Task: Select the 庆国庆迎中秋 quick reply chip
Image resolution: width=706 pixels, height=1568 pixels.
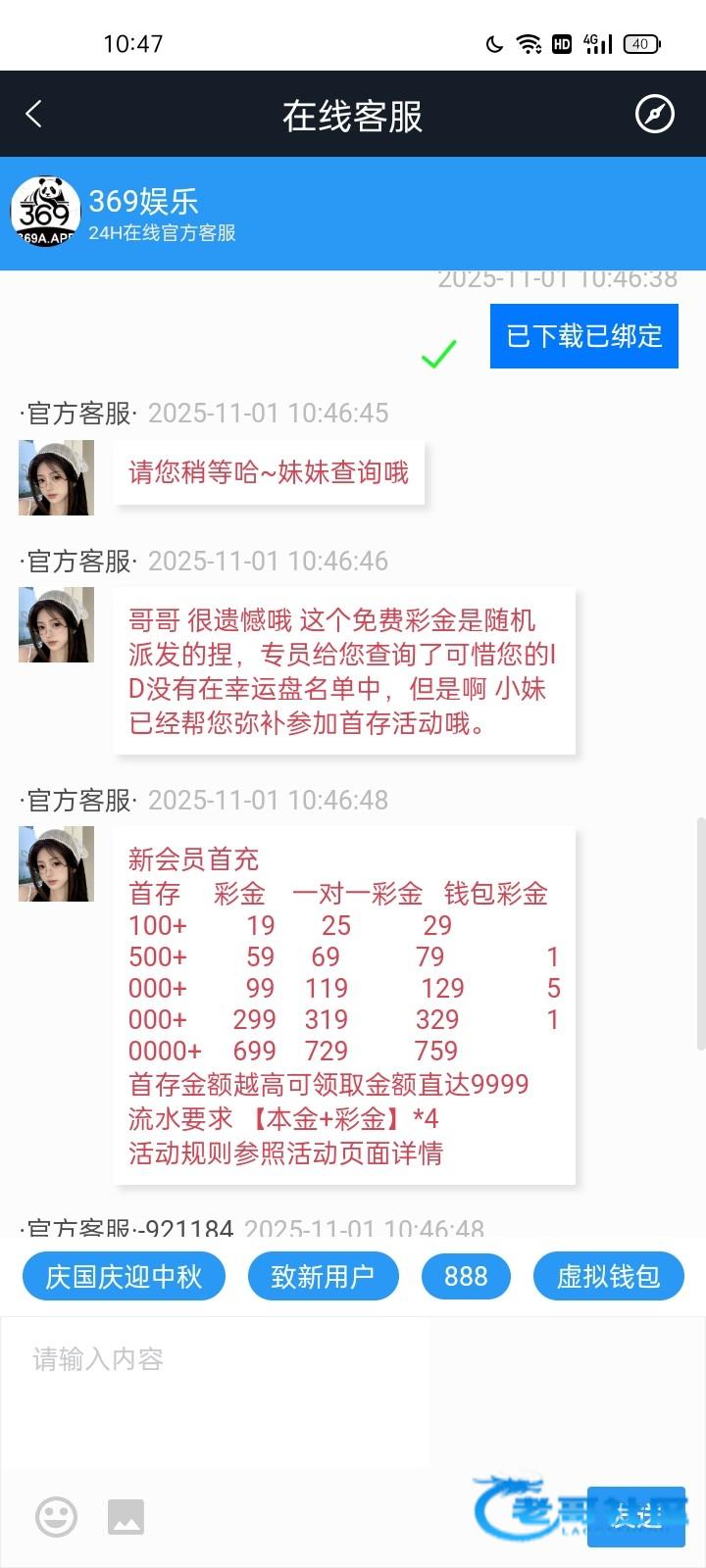Action: 124,1276
